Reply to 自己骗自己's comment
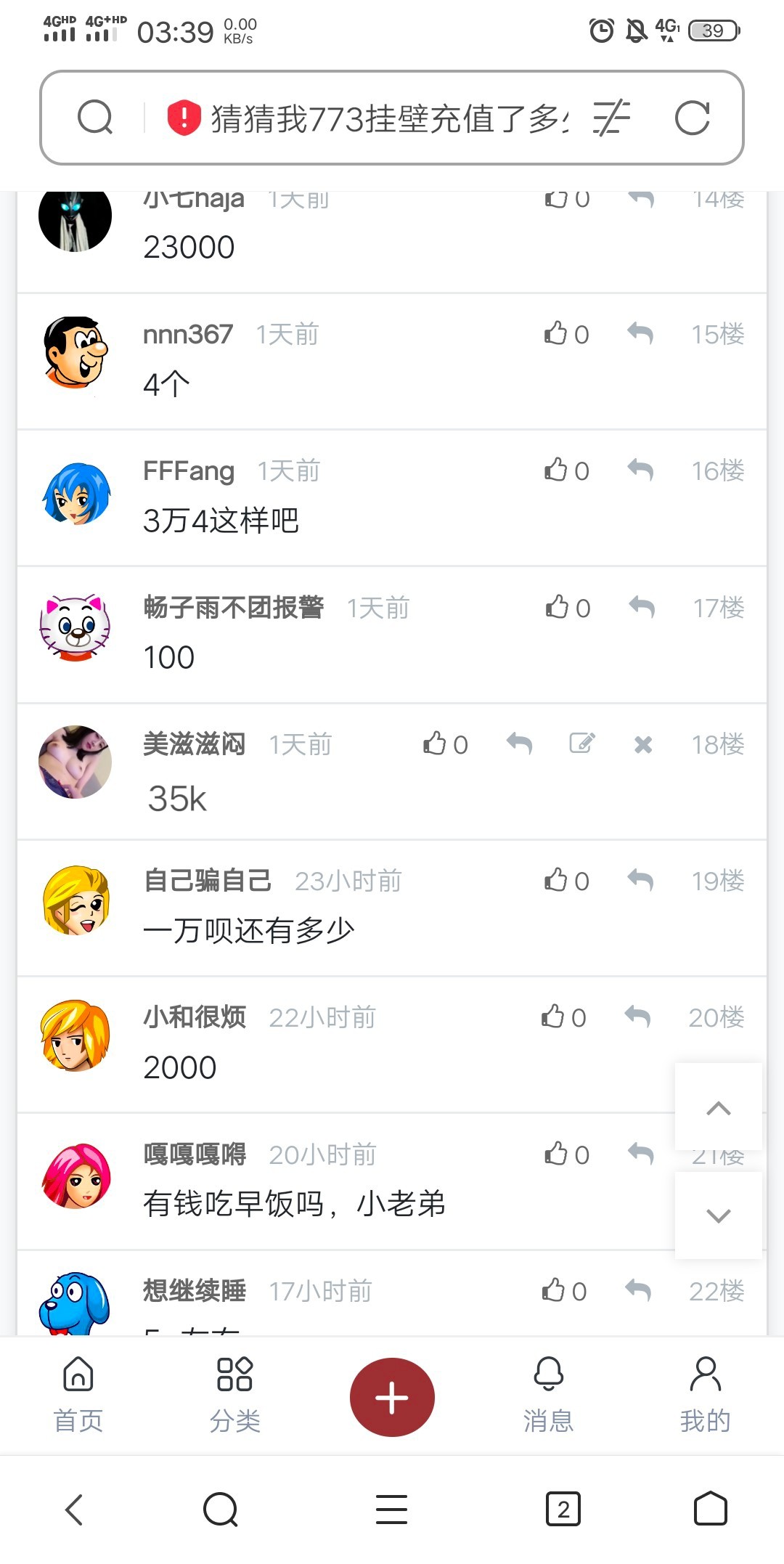Viewport: 784px width, 1564px height. pos(640,880)
